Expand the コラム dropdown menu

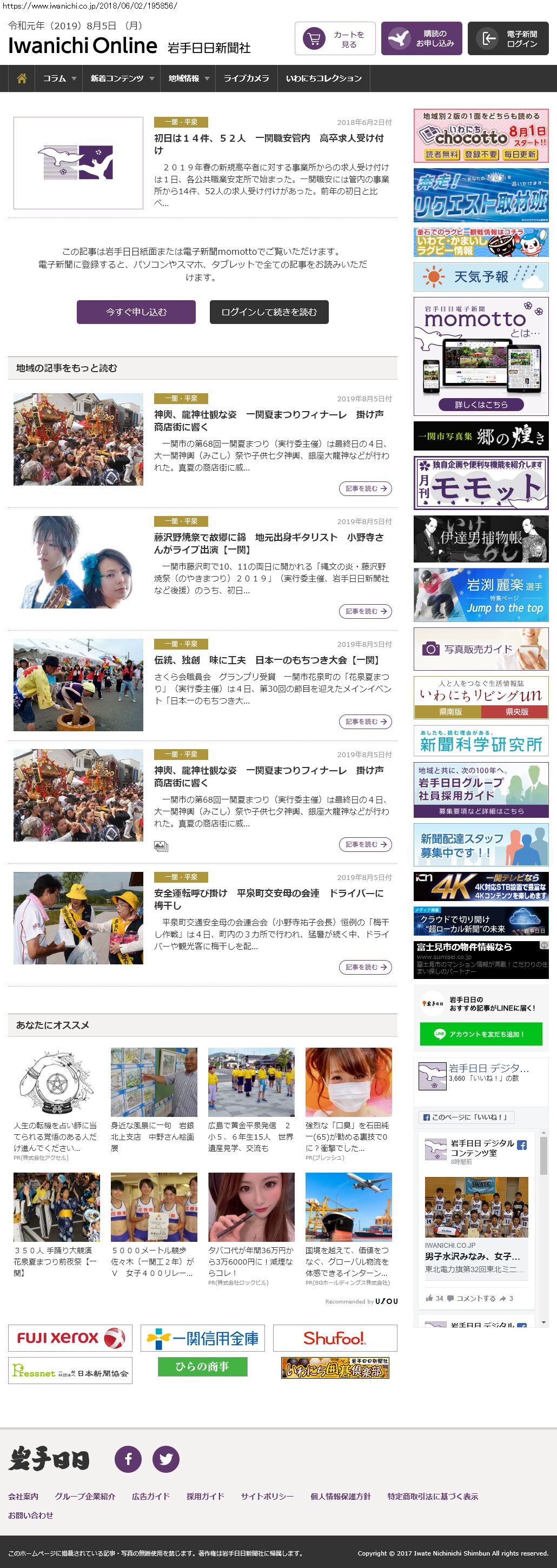pyautogui.click(x=59, y=78)
